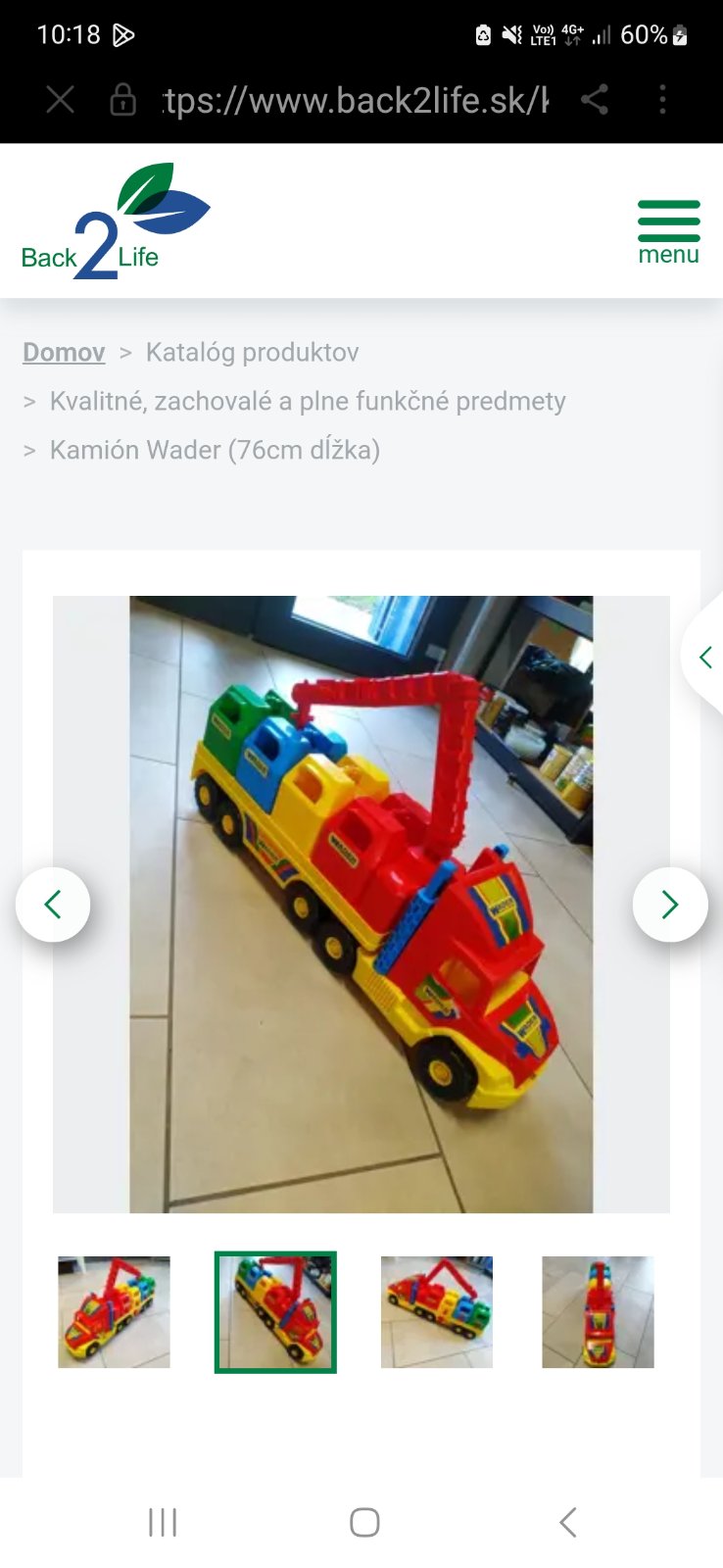Go to Back2Life homepage via logo

tap(116, 223)
